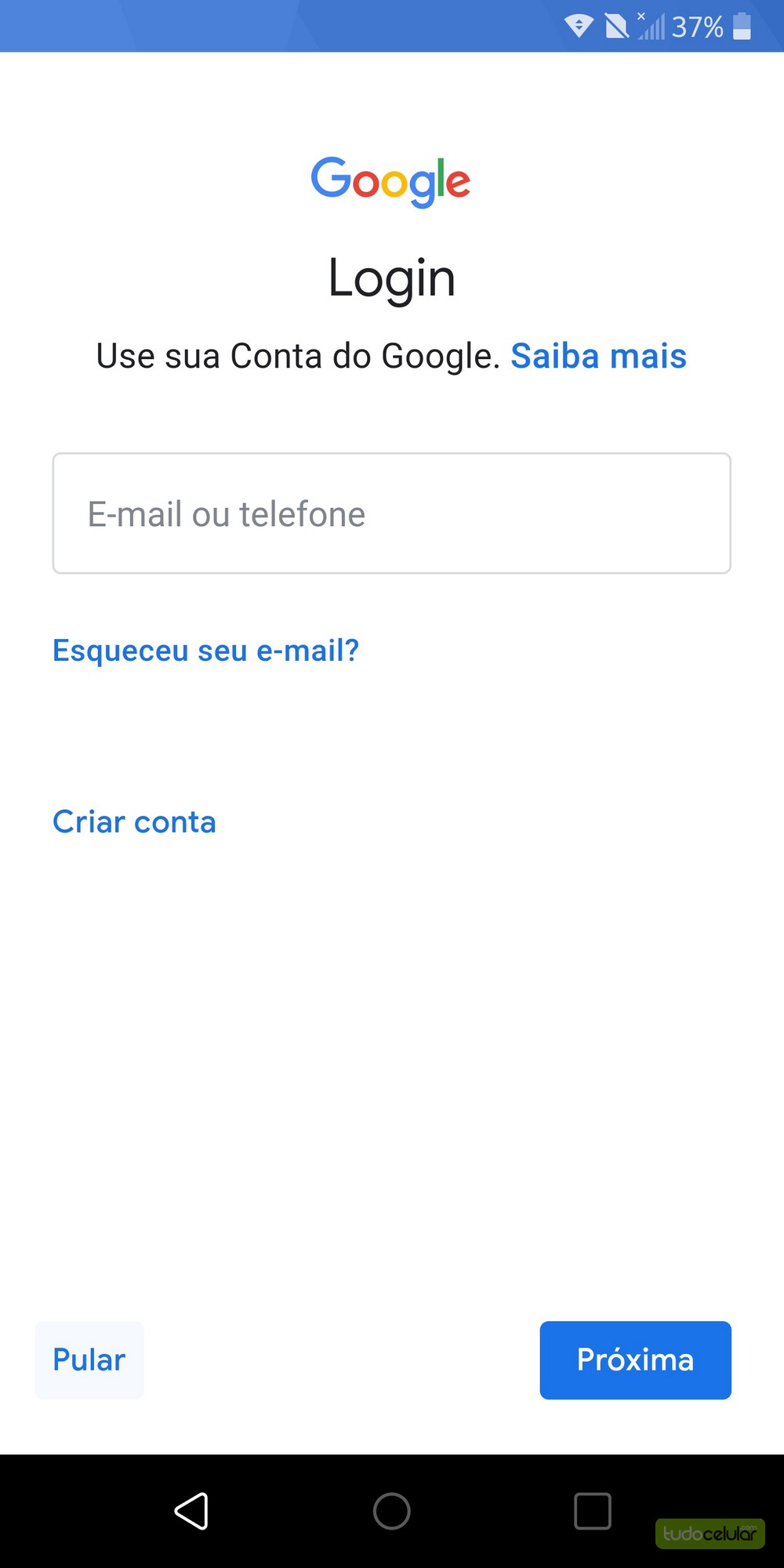Viewport: 784px width, 1568px height.
Task: Tap Esqueceu seu e-mail? link
Action: pyautogui.click(x=205, y=650)
